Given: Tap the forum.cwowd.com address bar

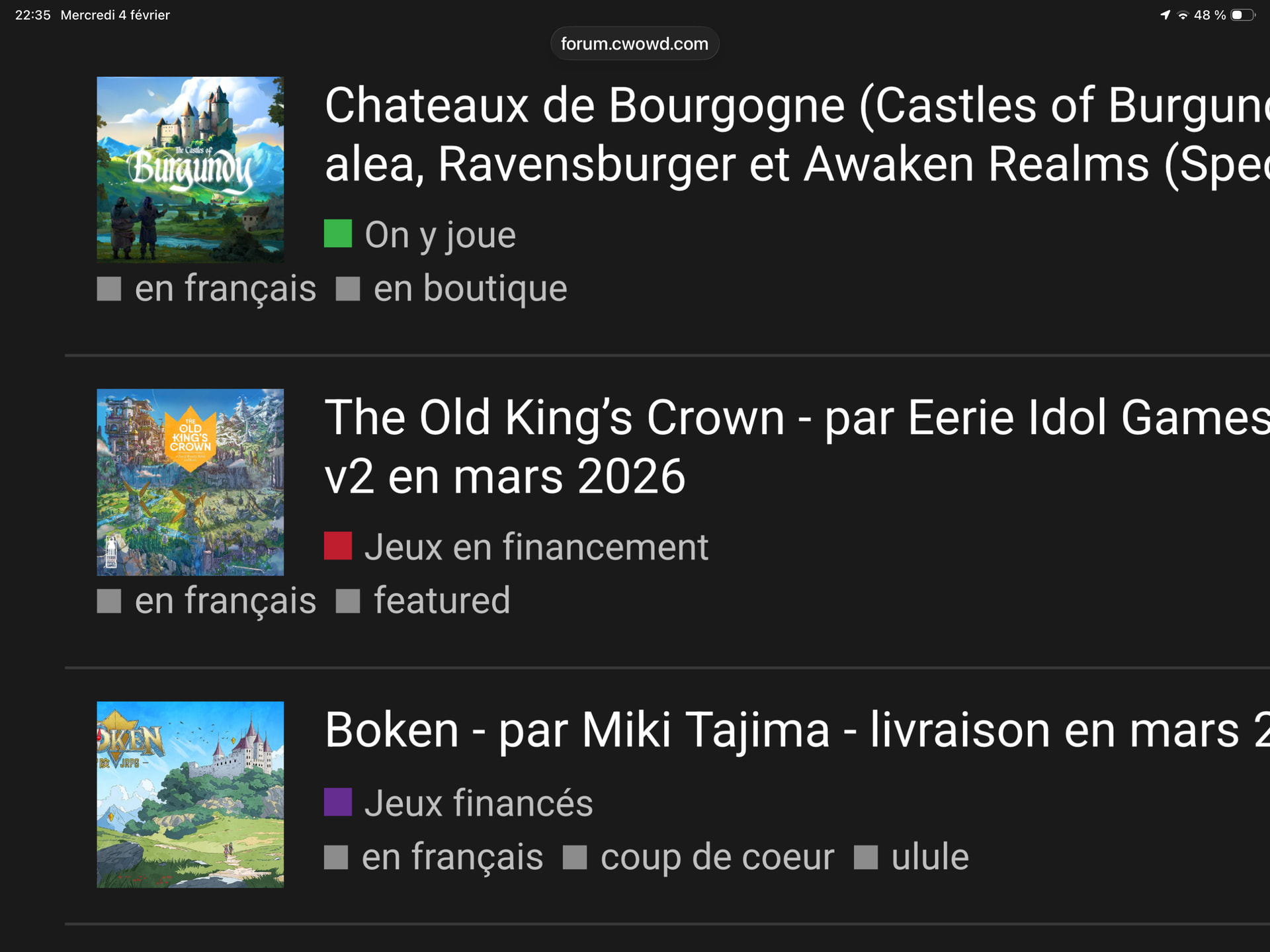Looking at the screenshot, I should (x=634, y=44).
